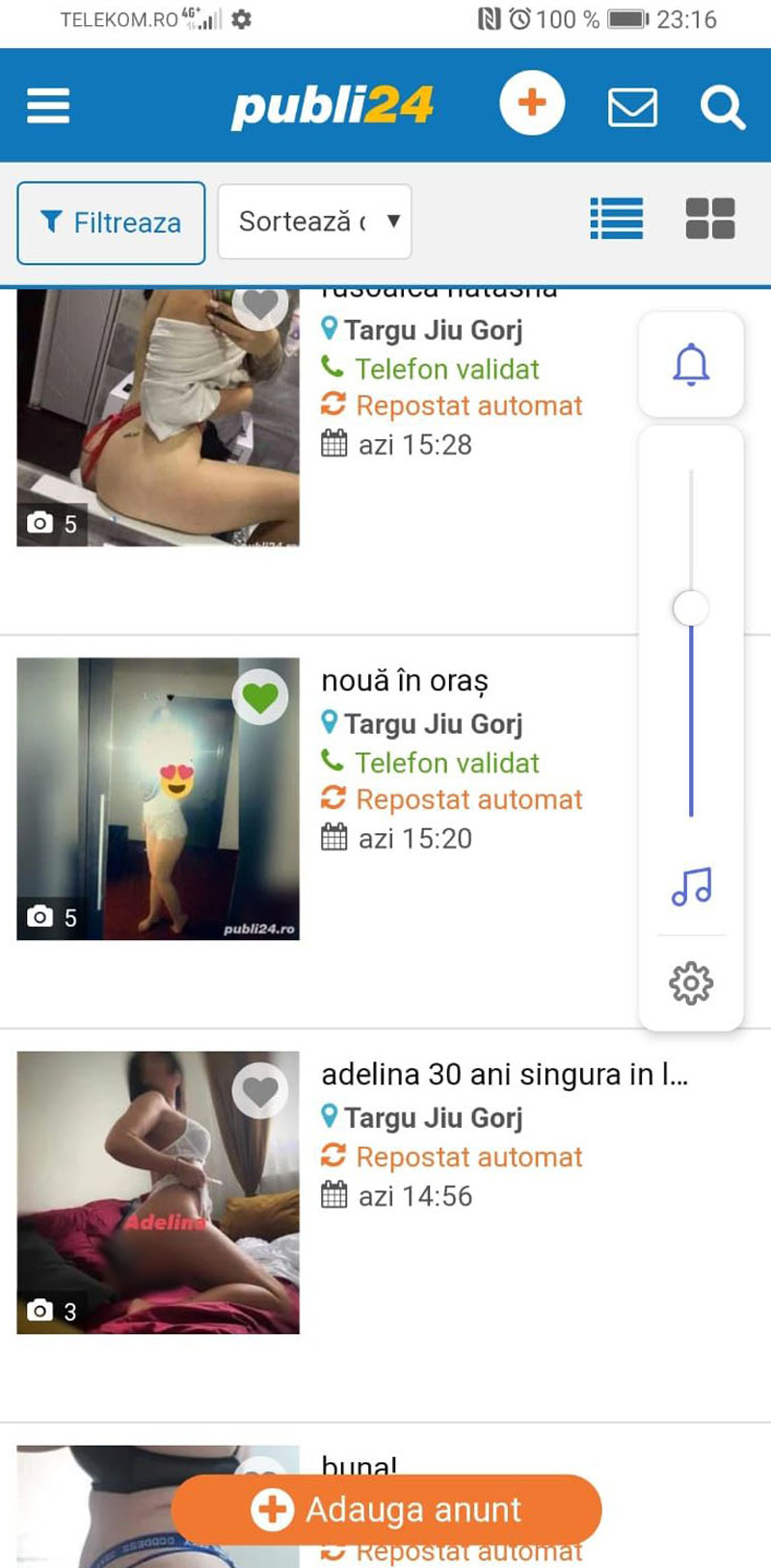Viewport: 771px width, 1568px height.
Task: Favorite the 'adelina 30 ani' ad
Action: point(260,1090)
